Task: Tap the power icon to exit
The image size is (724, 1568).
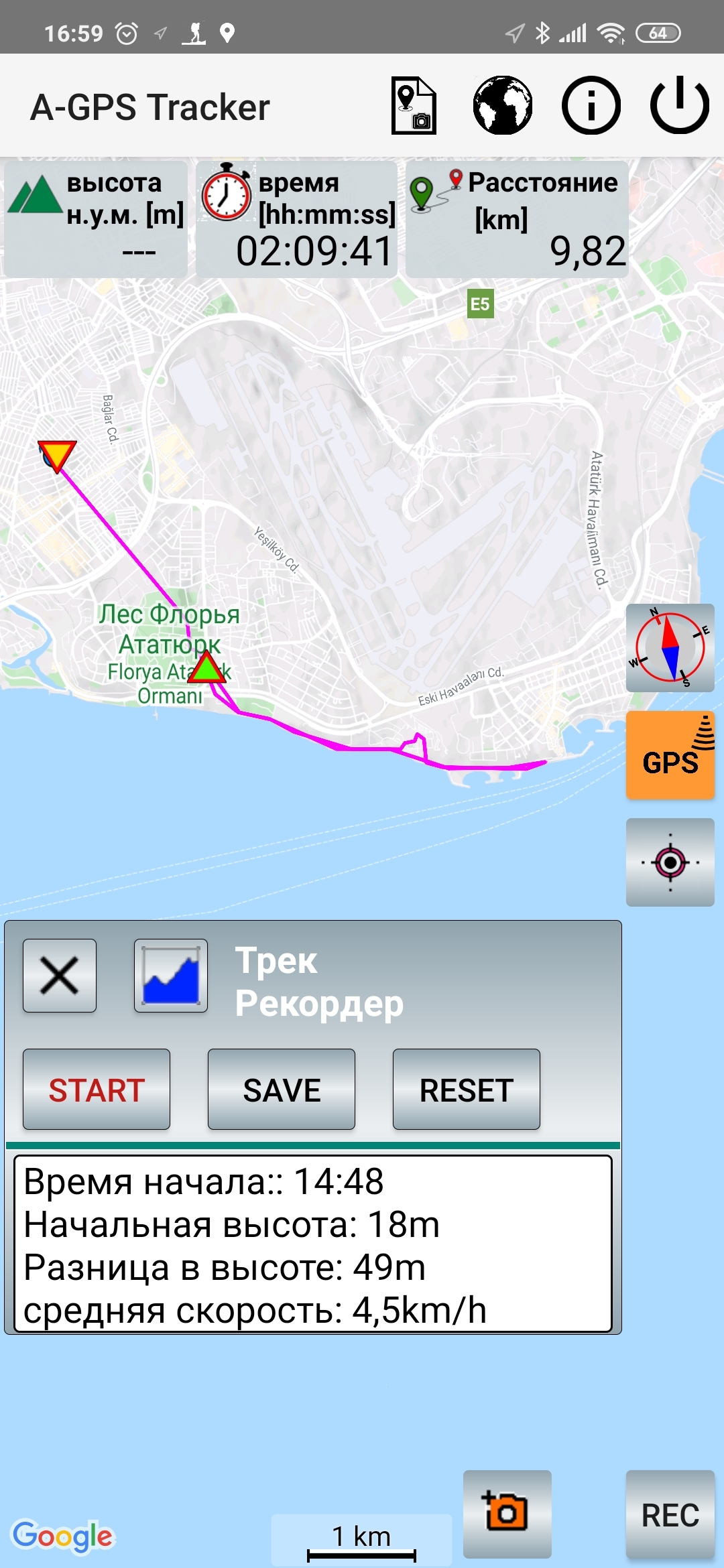Action: click(x=679, y=106)
